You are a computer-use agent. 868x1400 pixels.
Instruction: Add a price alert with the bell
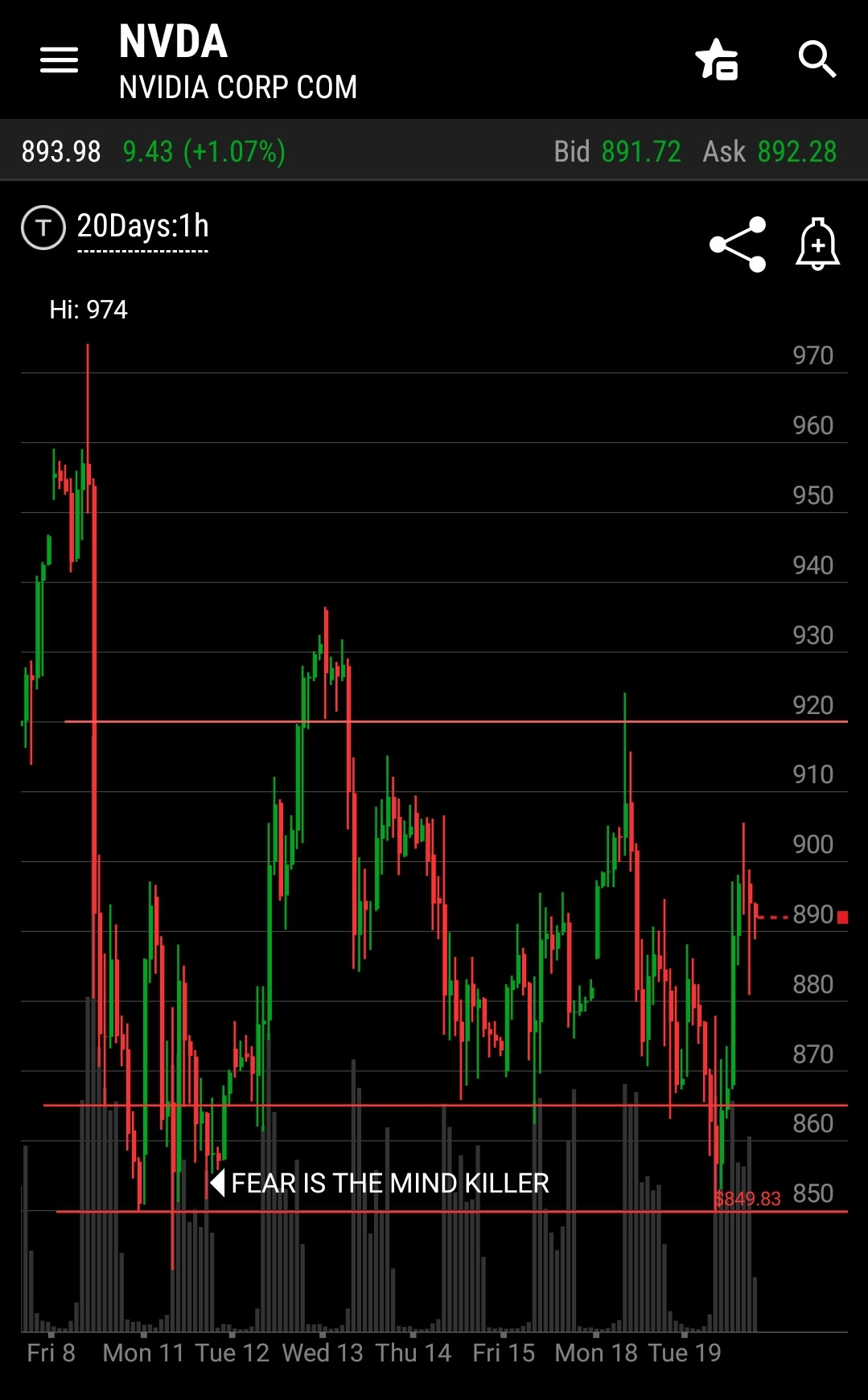click(817, 244)
